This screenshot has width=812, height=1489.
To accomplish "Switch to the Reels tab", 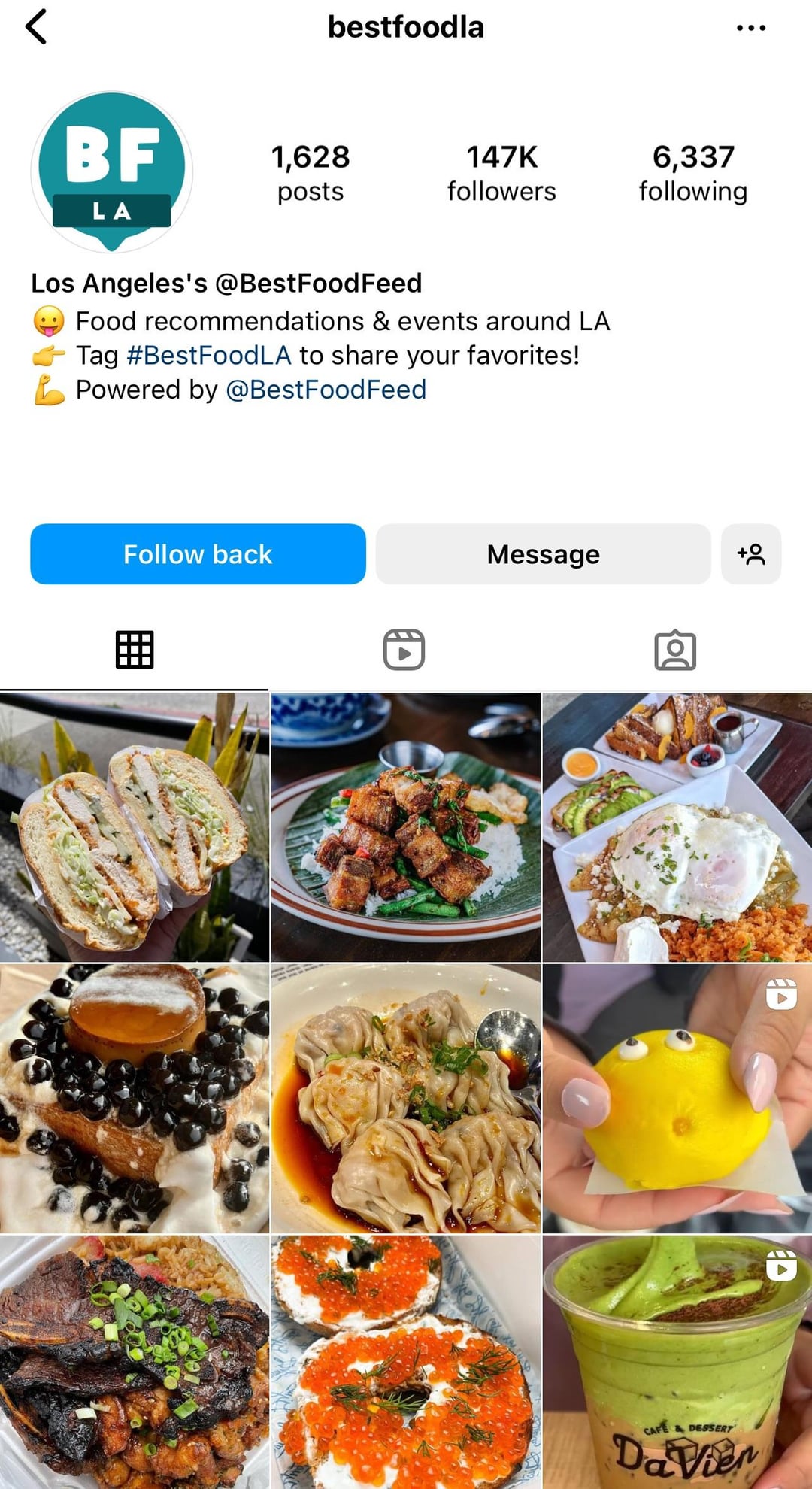I will [x=404, y=650].
